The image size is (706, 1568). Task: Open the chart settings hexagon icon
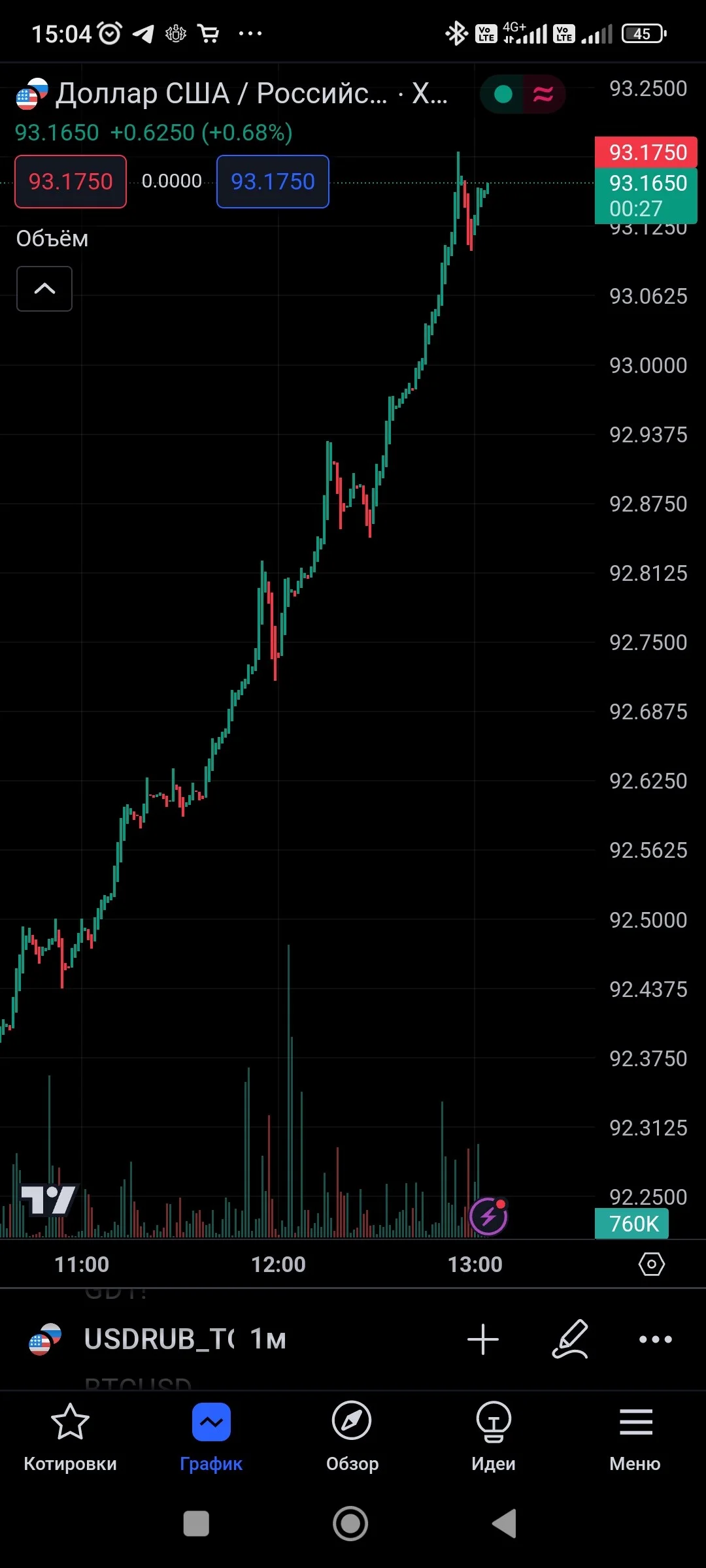pos(651,1264)
